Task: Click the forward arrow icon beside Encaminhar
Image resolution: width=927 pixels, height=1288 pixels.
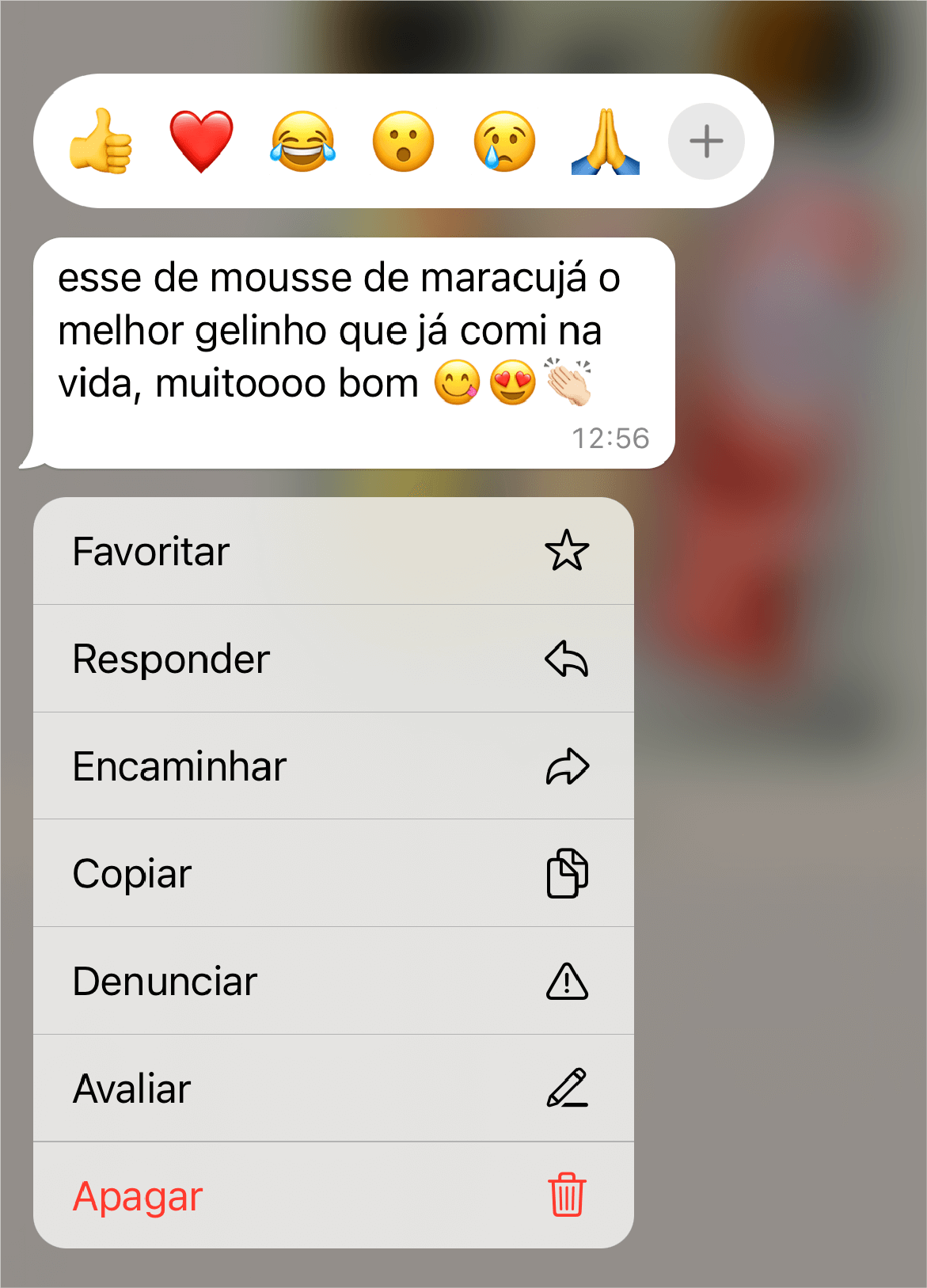Action: pyautogui.click(x=568, y=766)
